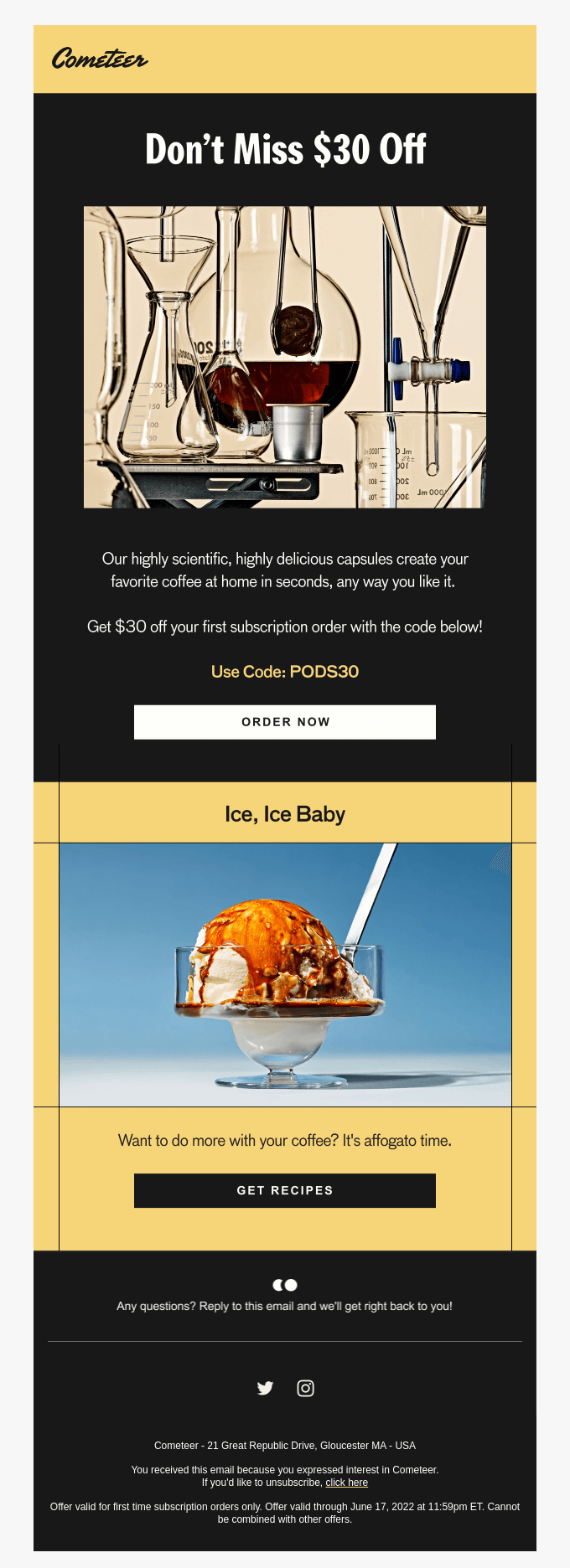
Task: Visit Cometeer's Twitter page
Action: (265, 1388)
